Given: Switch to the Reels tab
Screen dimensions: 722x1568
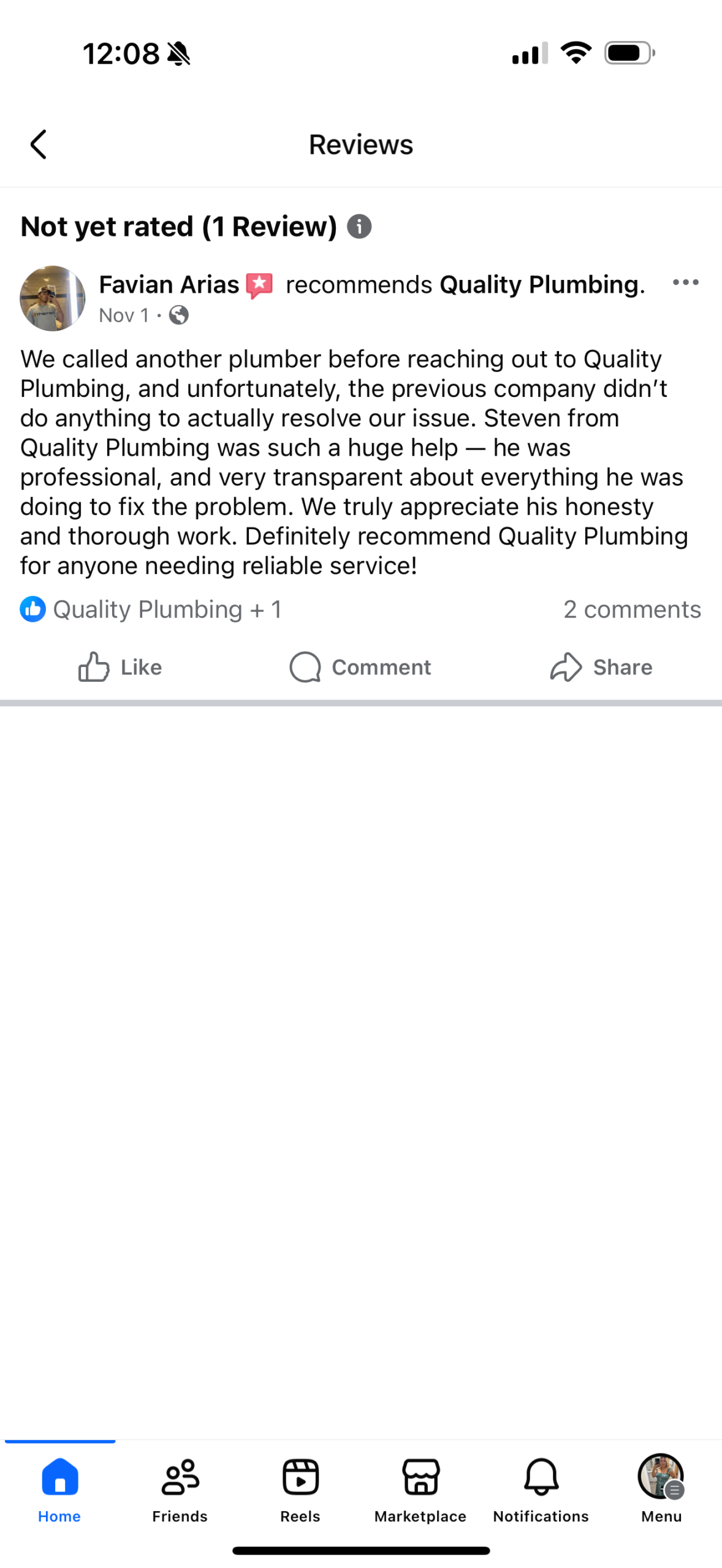Looking at the screenshot, I should pos(300,1488).
